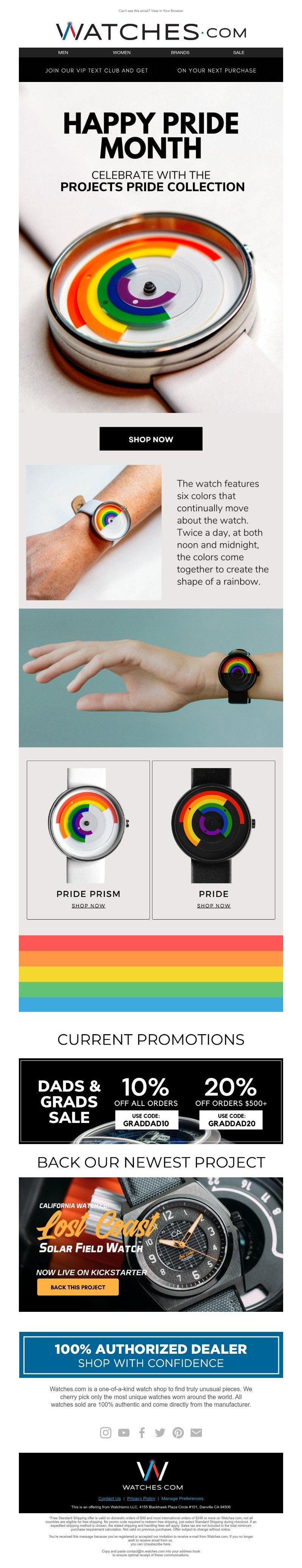Open the Facebook page icon
This screenshot has height=1568, width=302.
(x=142, y=1432)
